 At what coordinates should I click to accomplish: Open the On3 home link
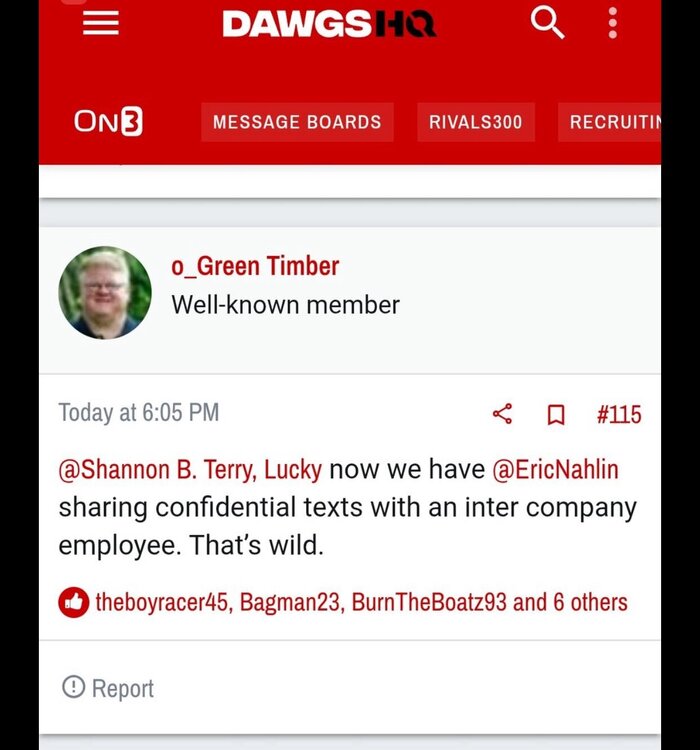click(108, 122)
